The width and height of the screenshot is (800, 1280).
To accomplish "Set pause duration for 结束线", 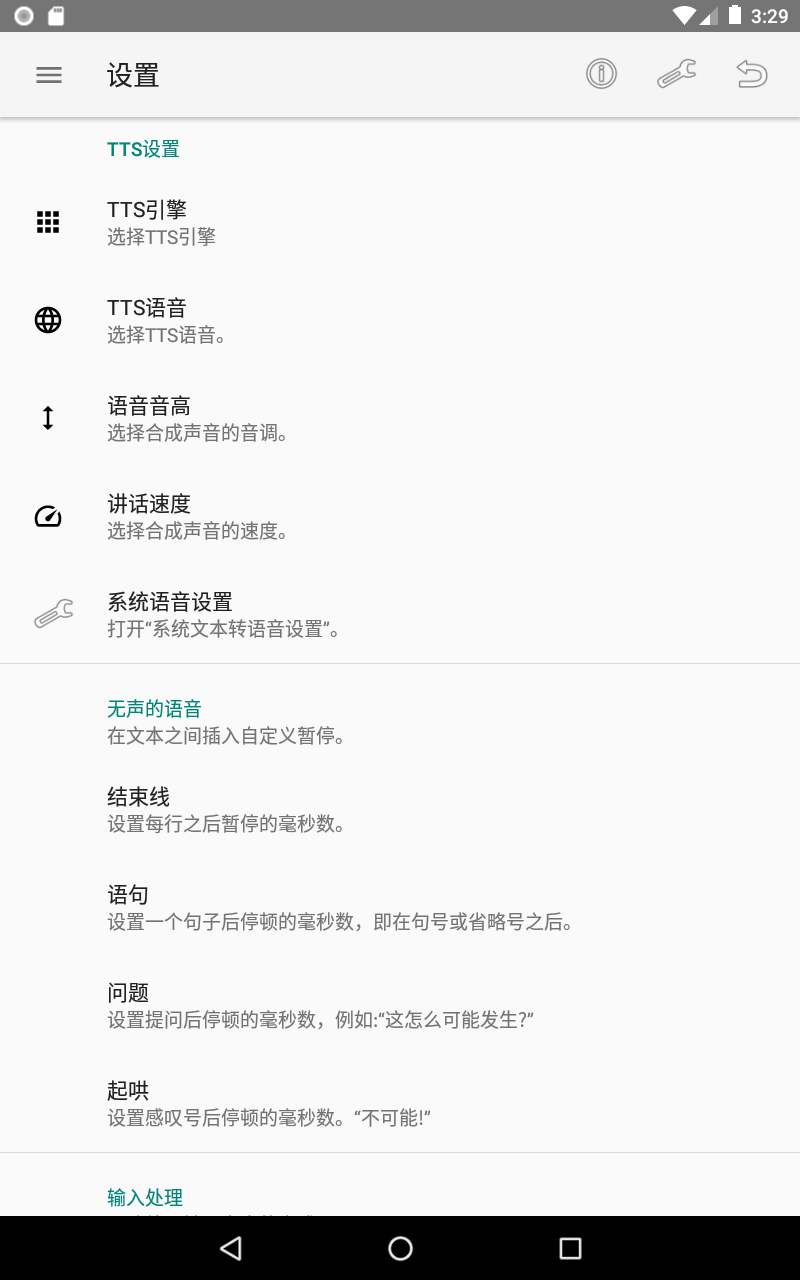I will (400, 810).
